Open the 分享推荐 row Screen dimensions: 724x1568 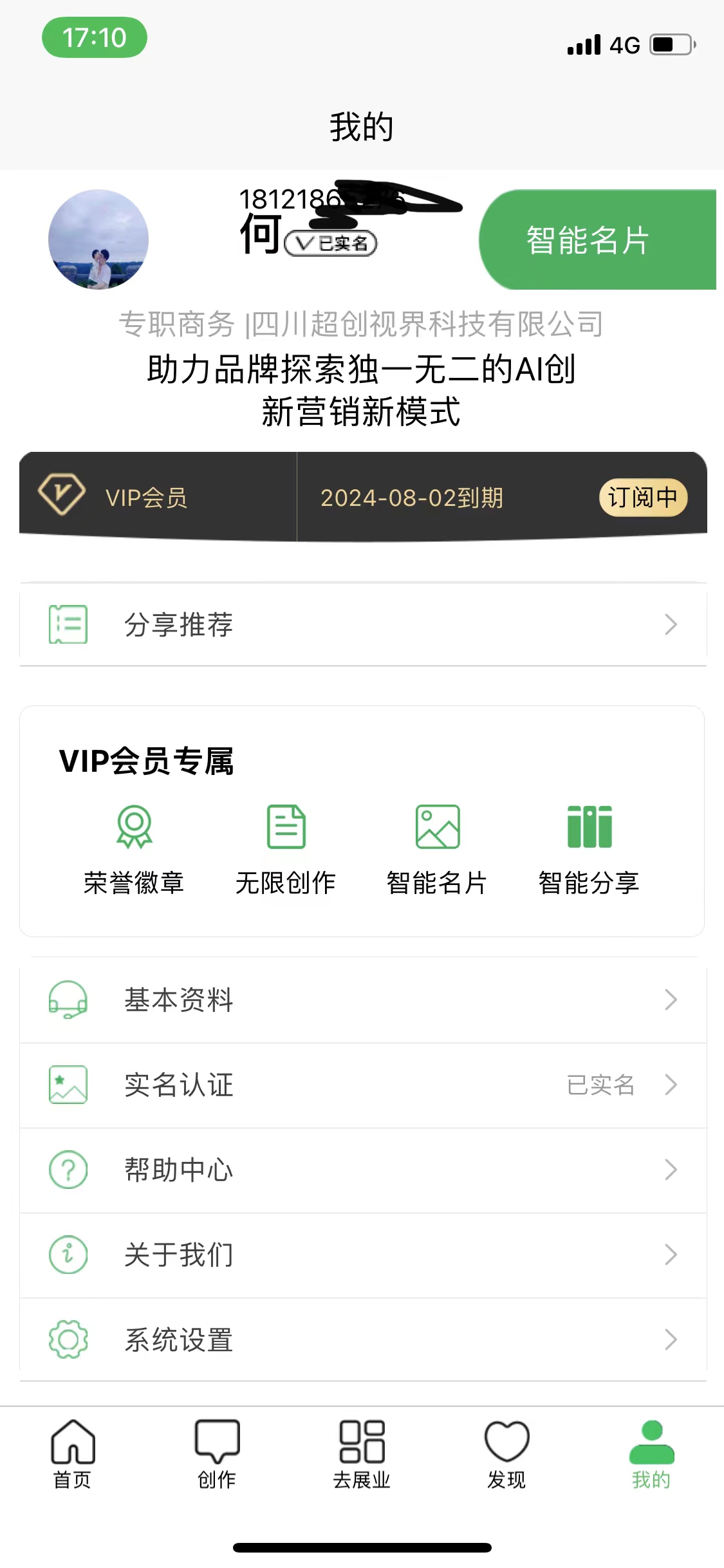click(363, 624)
